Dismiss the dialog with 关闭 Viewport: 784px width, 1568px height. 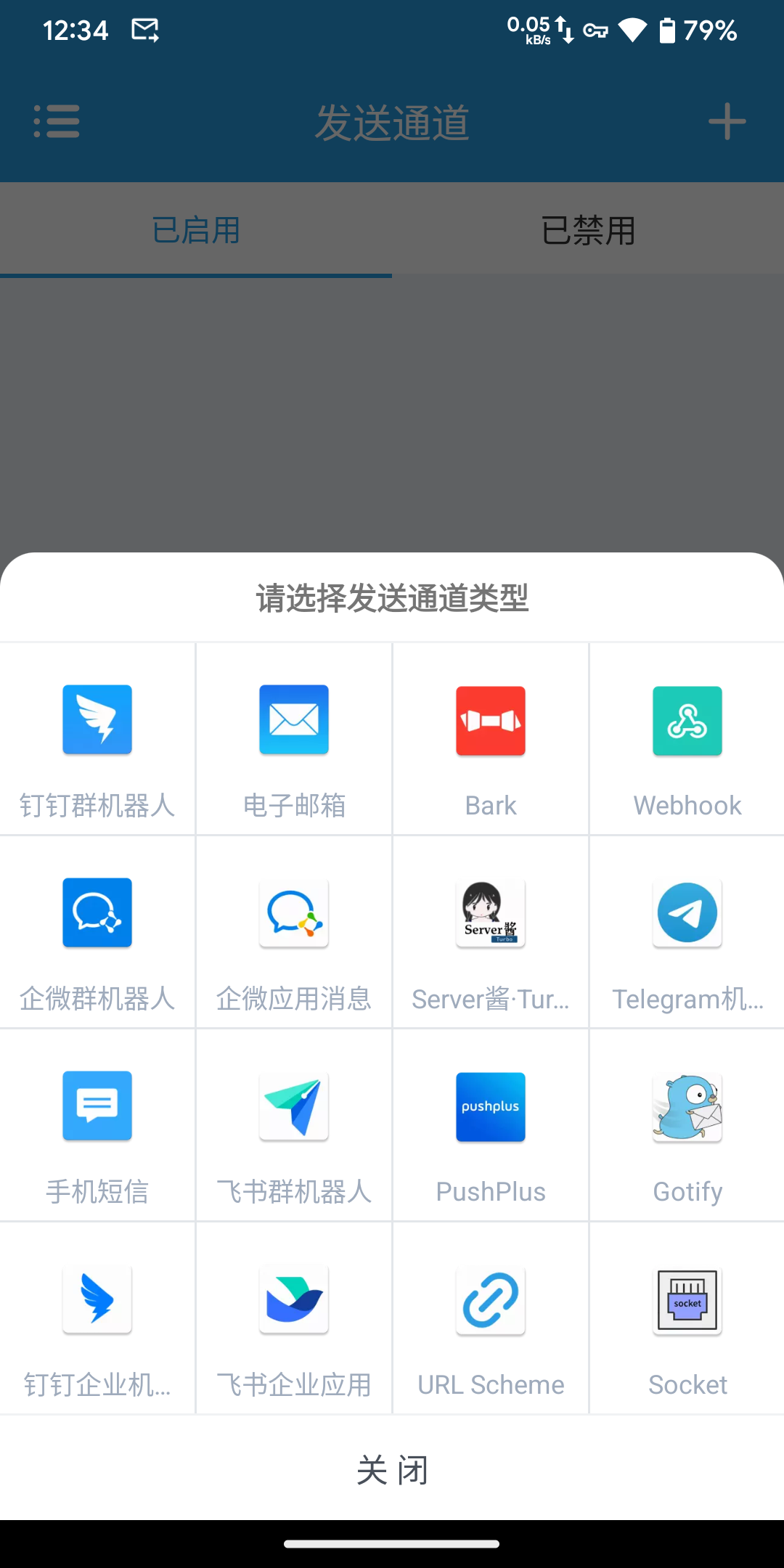coord(392,1470)
